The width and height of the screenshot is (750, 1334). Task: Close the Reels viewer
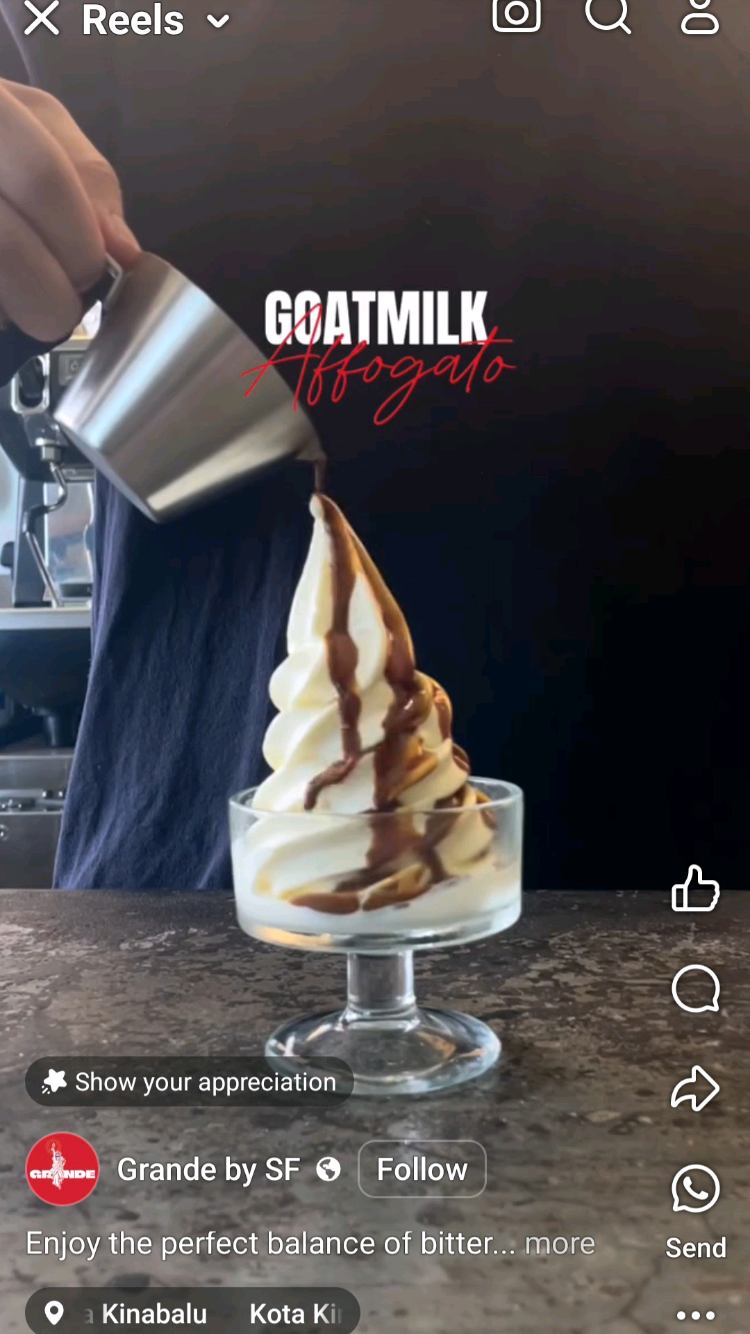pos(41,19)
